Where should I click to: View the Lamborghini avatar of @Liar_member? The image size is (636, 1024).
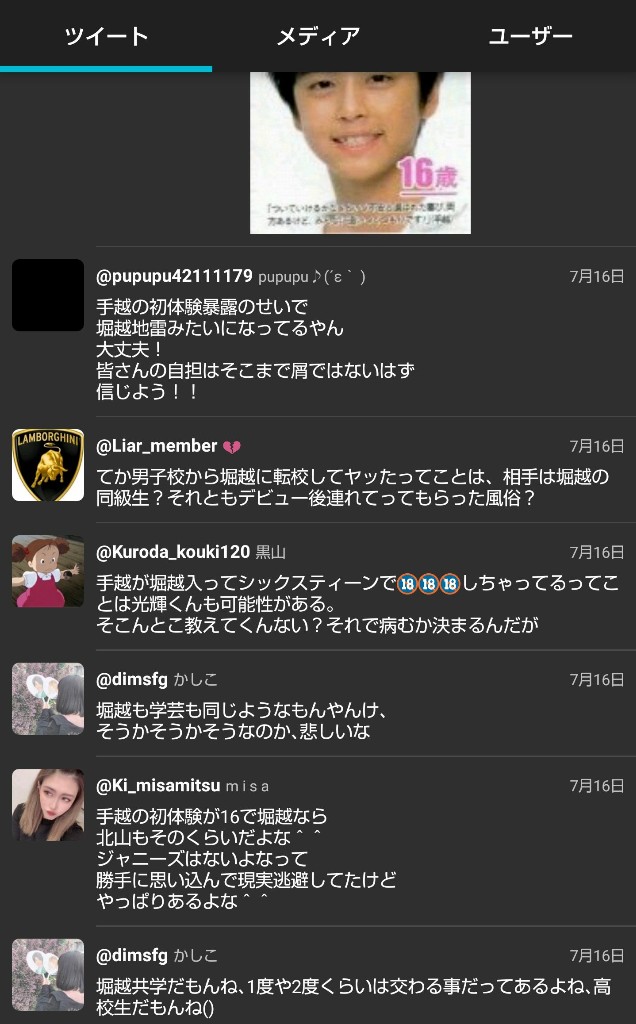click(x=48, y=465)
